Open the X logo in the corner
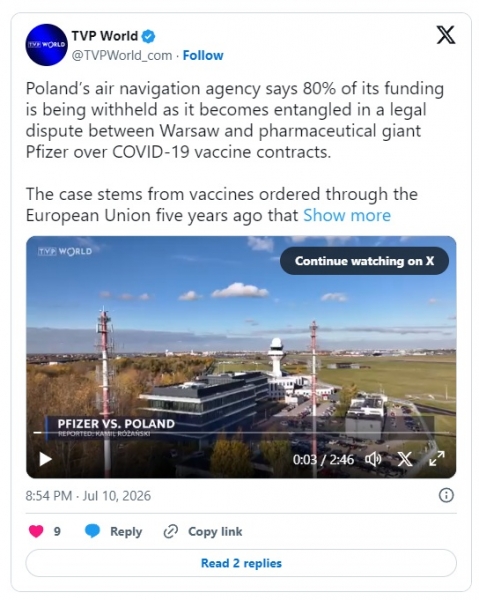 tap(446, 35)
